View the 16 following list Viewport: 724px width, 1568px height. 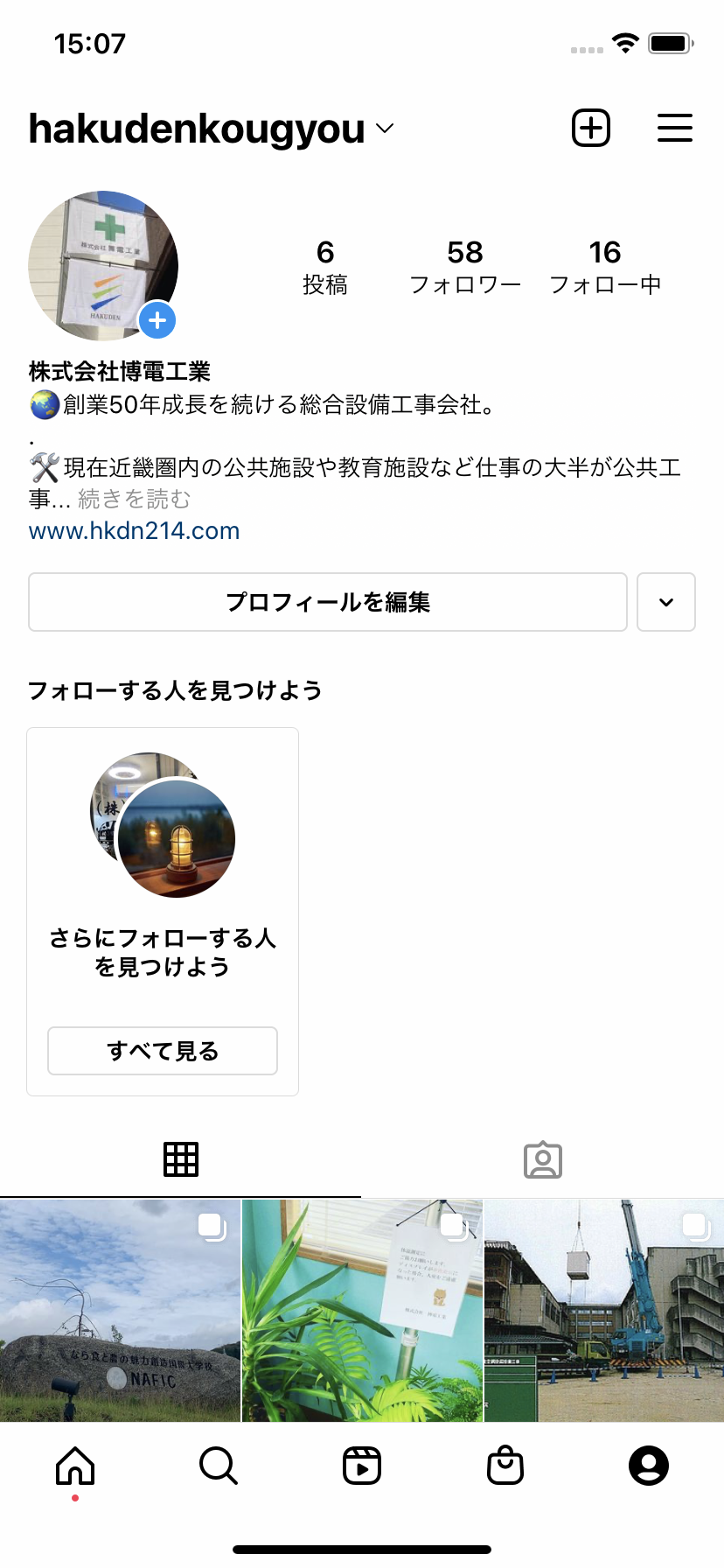pos(605,267)
